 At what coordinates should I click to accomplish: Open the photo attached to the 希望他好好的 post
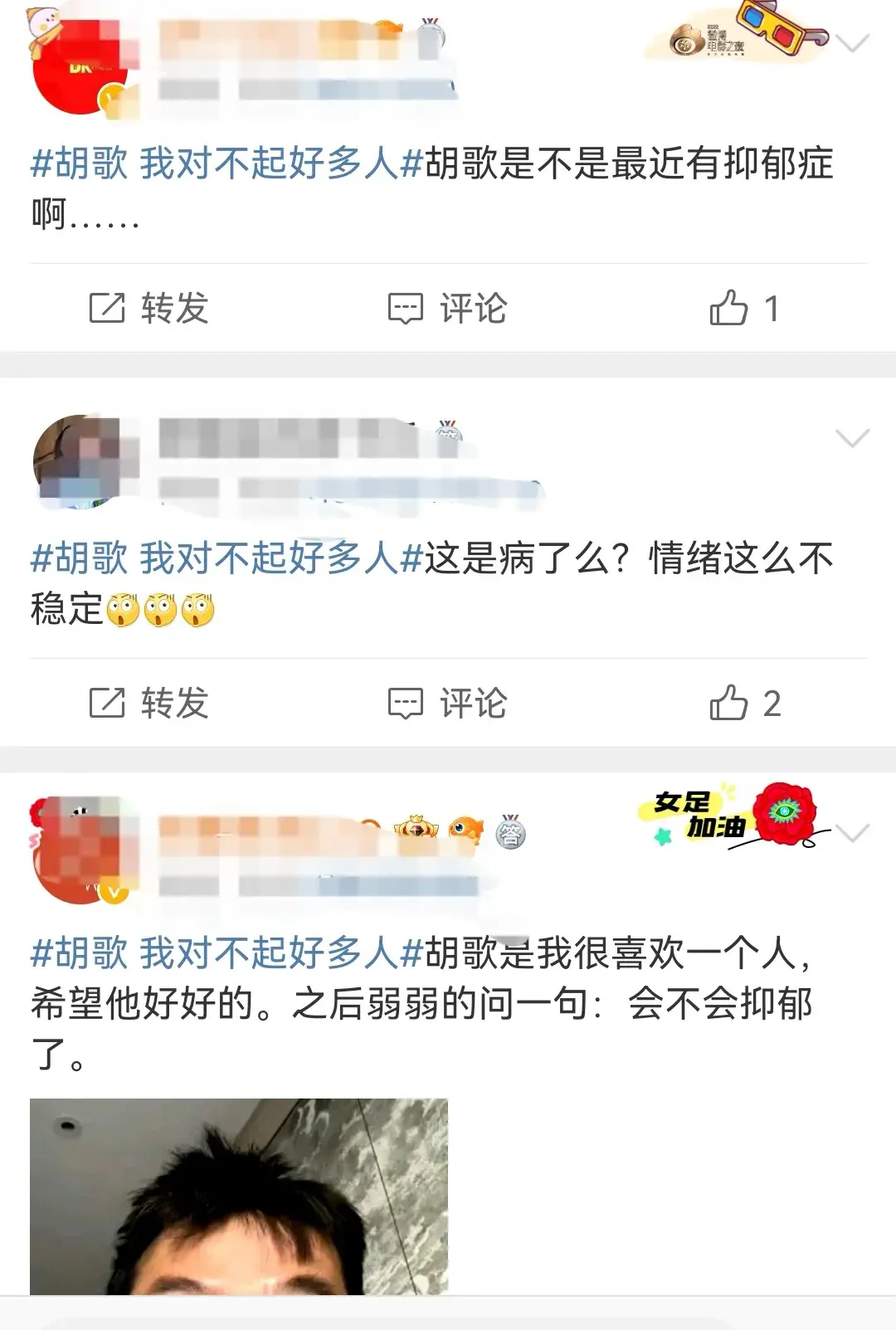pos(239,1195)
